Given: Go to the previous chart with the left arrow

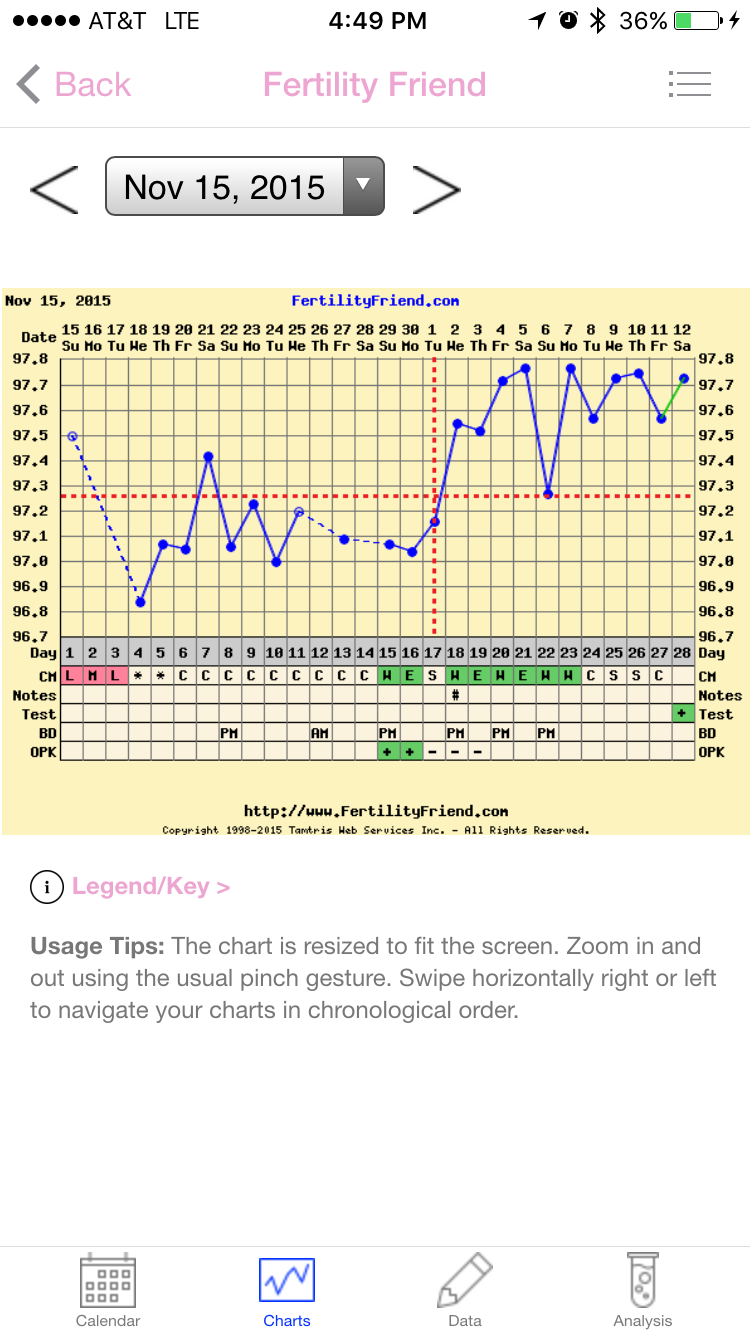Looking at the screenshot, I should (x=54, y=188).
